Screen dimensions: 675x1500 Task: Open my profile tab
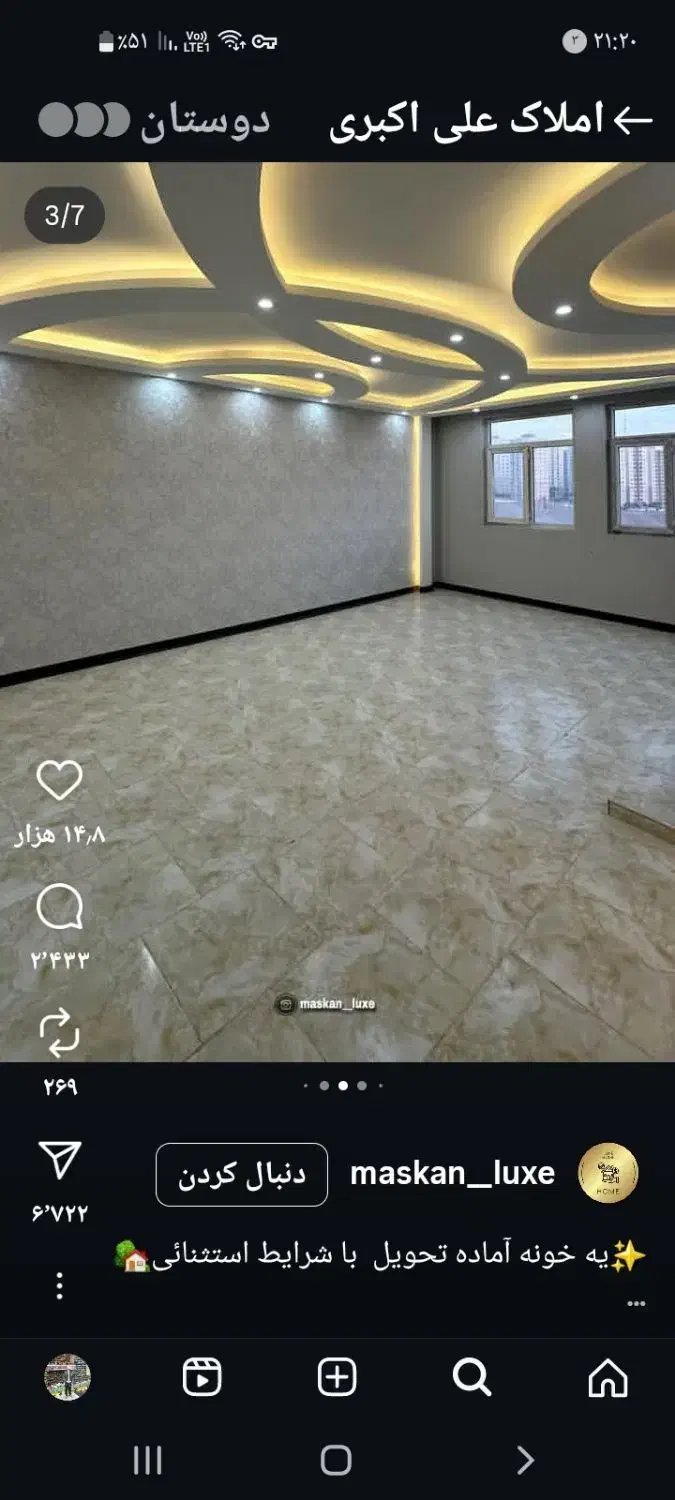click(x=68, y=1377)
